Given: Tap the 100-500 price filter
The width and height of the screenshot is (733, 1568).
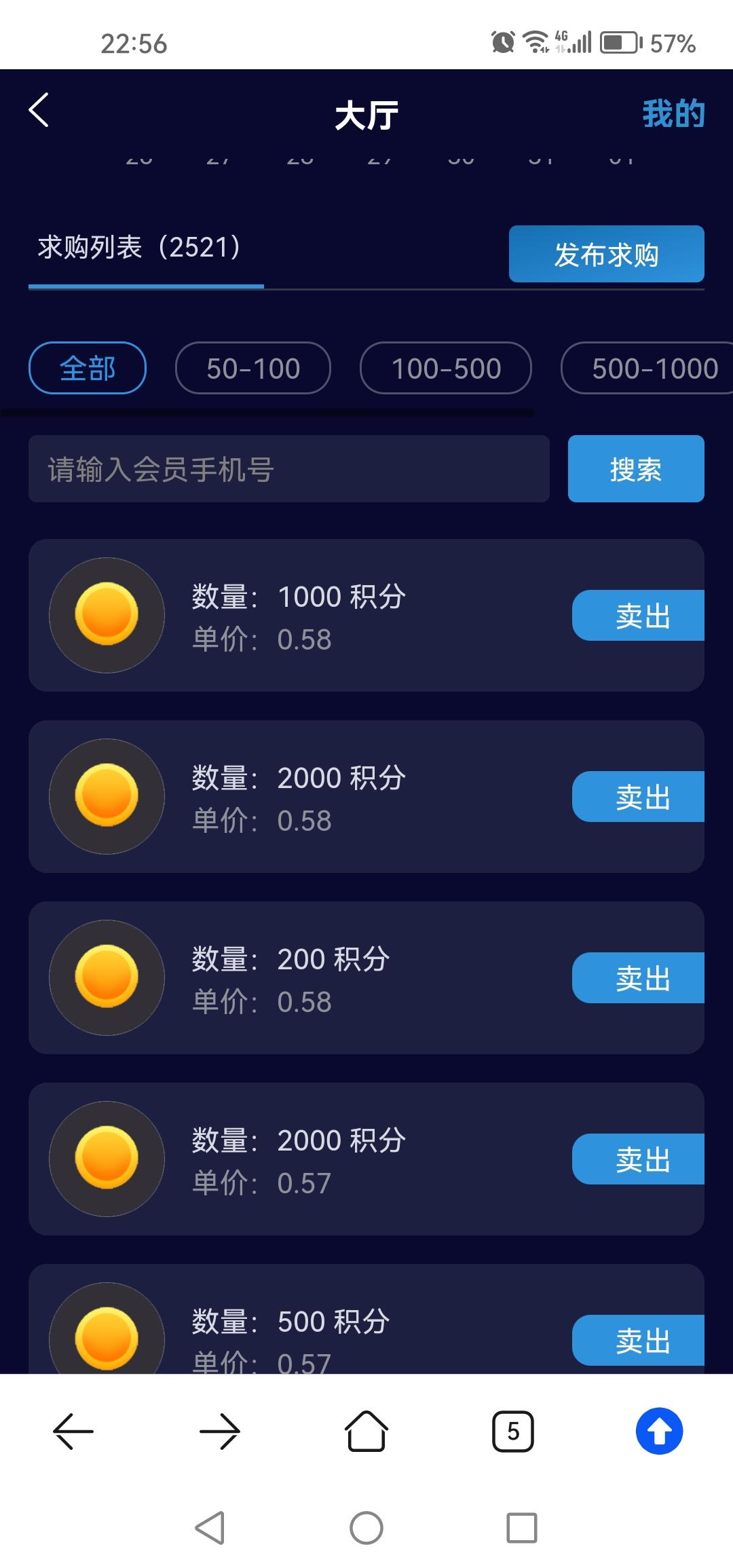Looking at the screenshot, I should click(445, 367).
